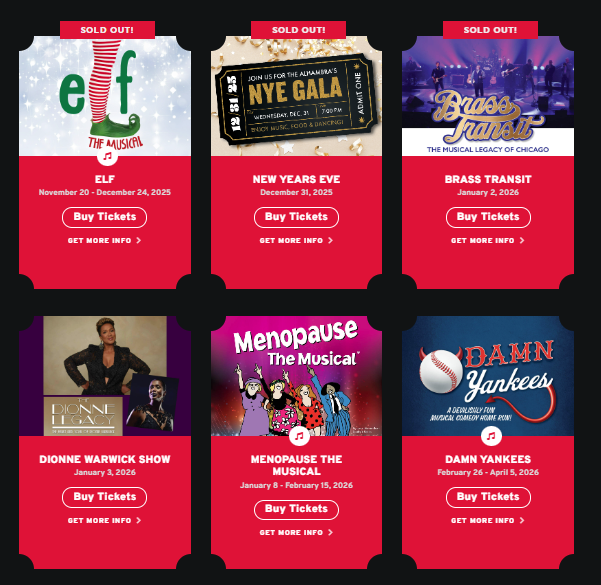
Task: Open the Brass Transit poster tile
Action: click(x=488, y=95)
